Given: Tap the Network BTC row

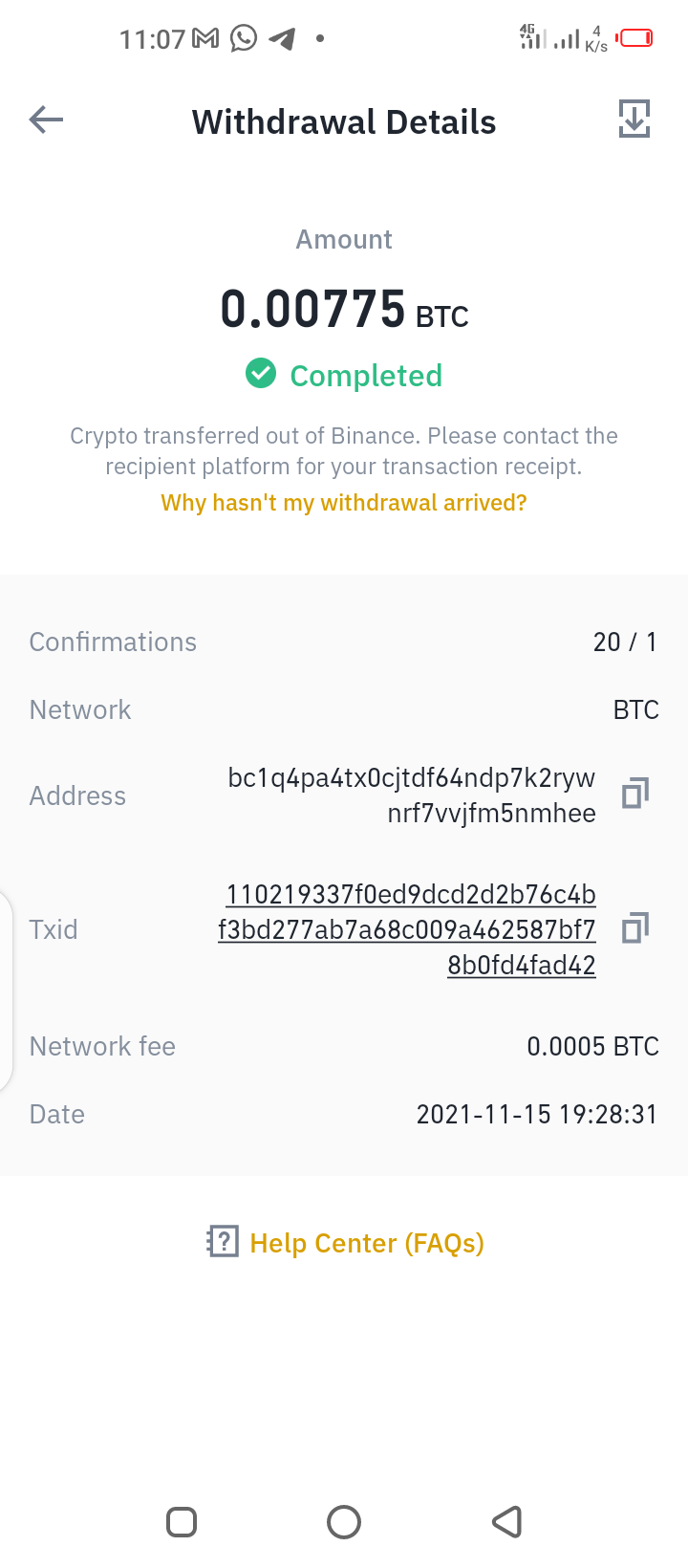Looking at the screenshot, I should [x=344, y=709].
